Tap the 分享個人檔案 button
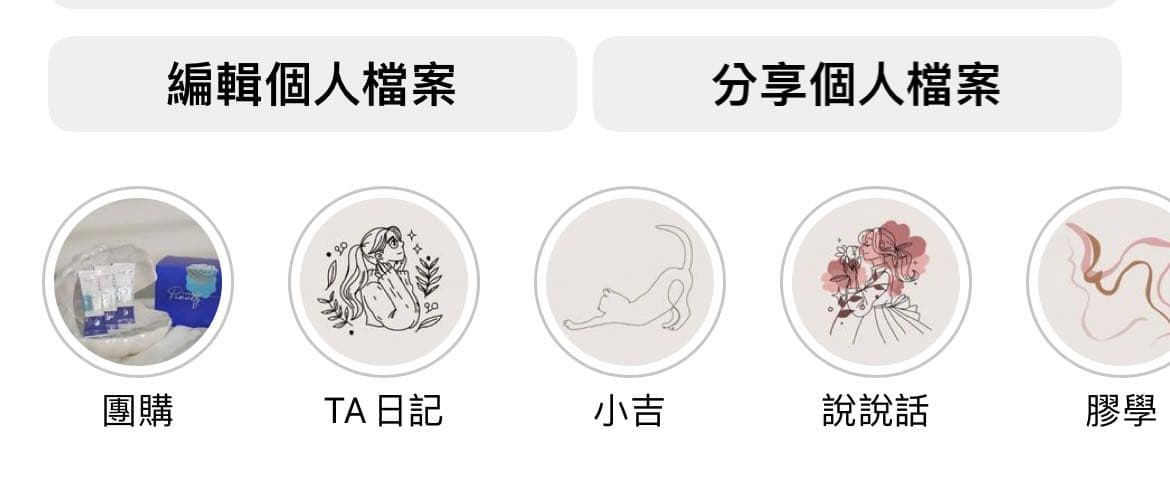Viewport: 1170px width, 492px height. point(857,84)
